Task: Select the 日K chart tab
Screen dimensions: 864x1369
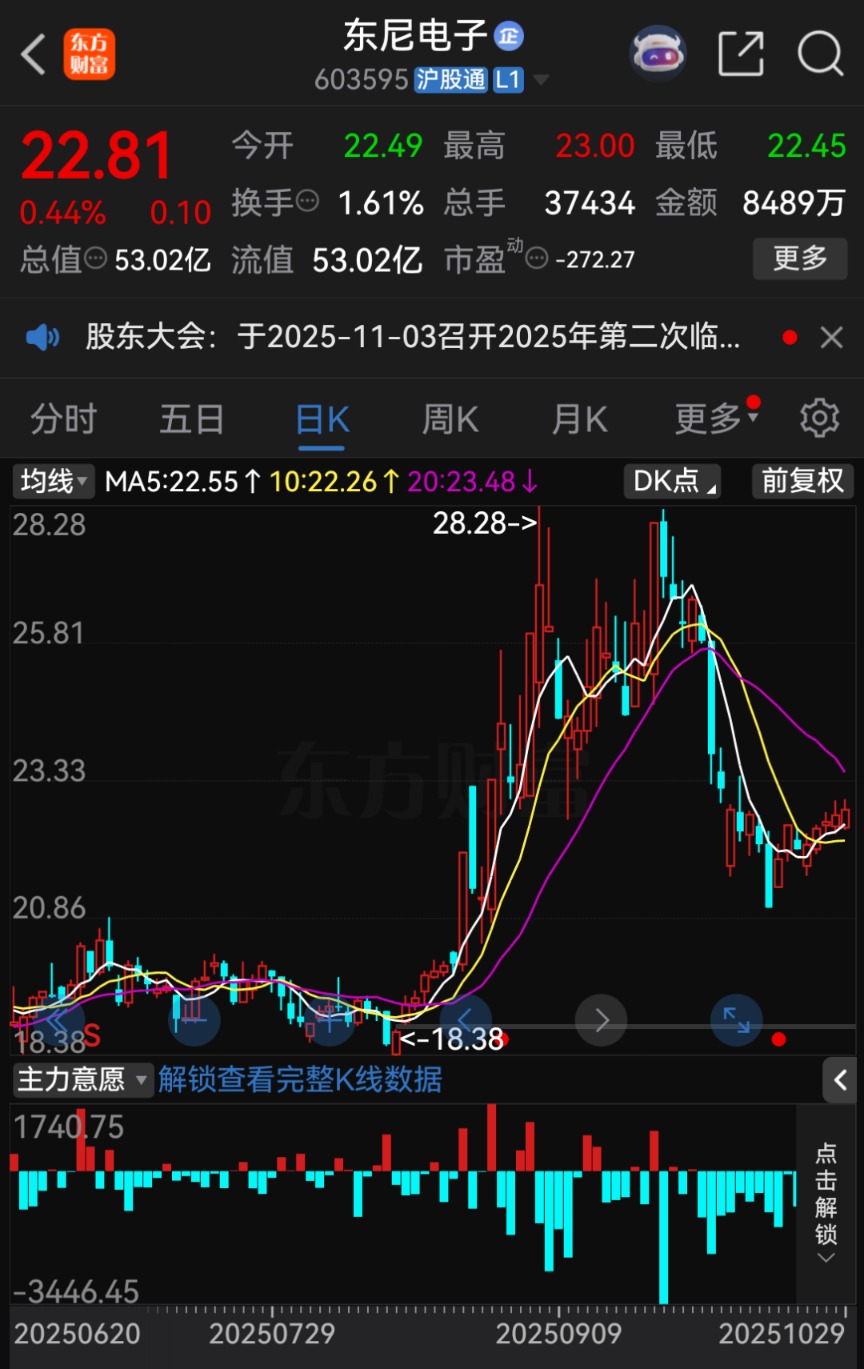Action: click(322, 419)
